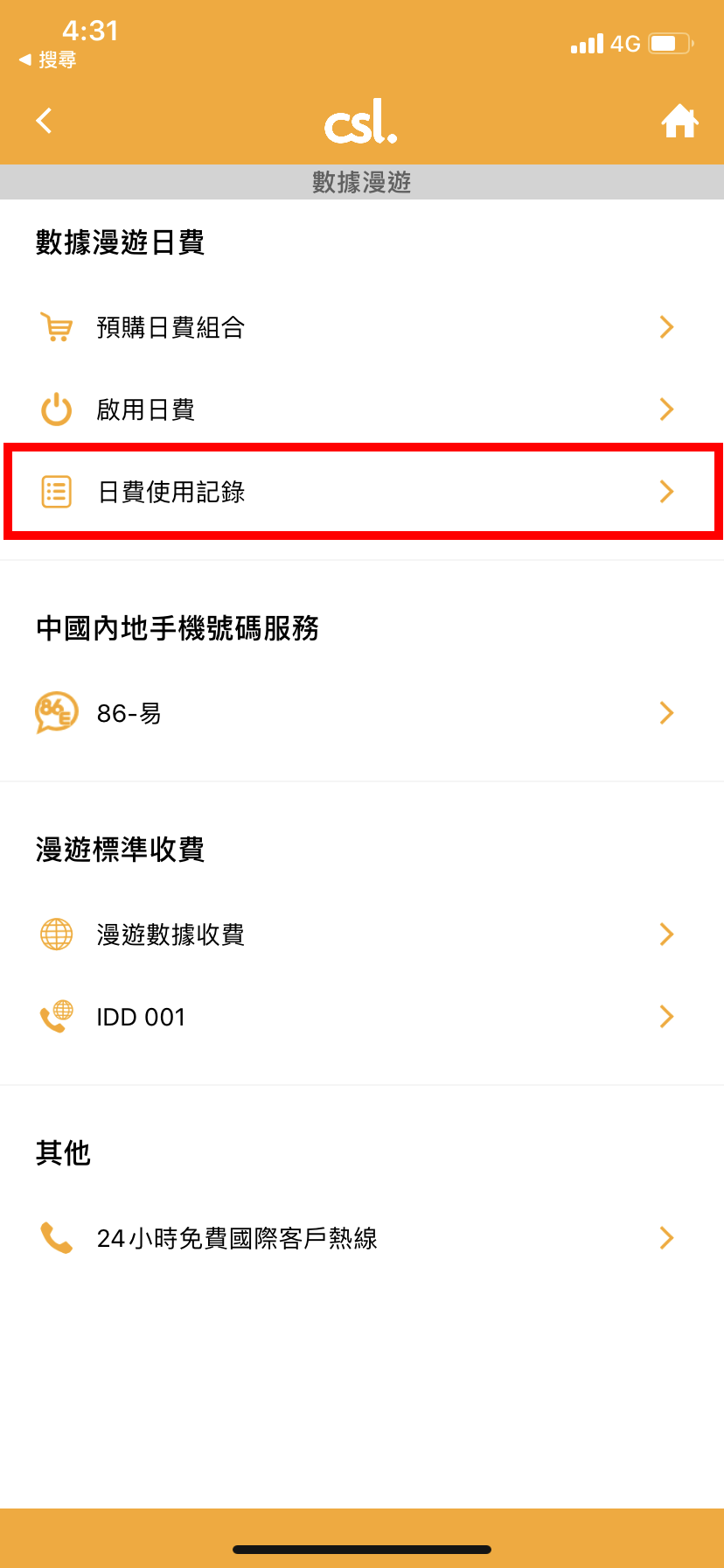Viewport: 724px width, 1568px height.
Task: Open IDD 001 charges
Action: click(362, 1017)
